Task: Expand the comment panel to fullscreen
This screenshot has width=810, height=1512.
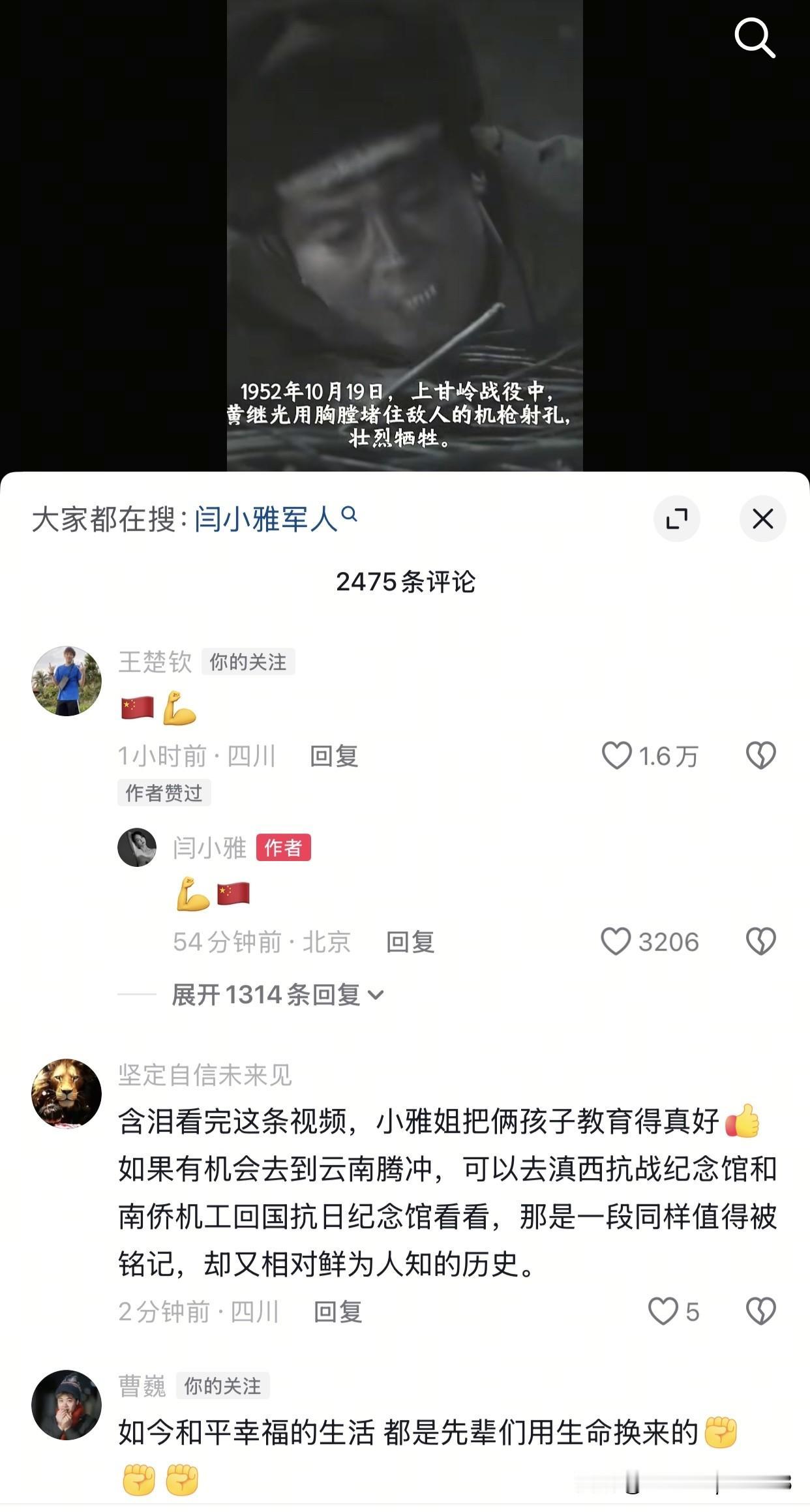Action: tap(677, 519)
